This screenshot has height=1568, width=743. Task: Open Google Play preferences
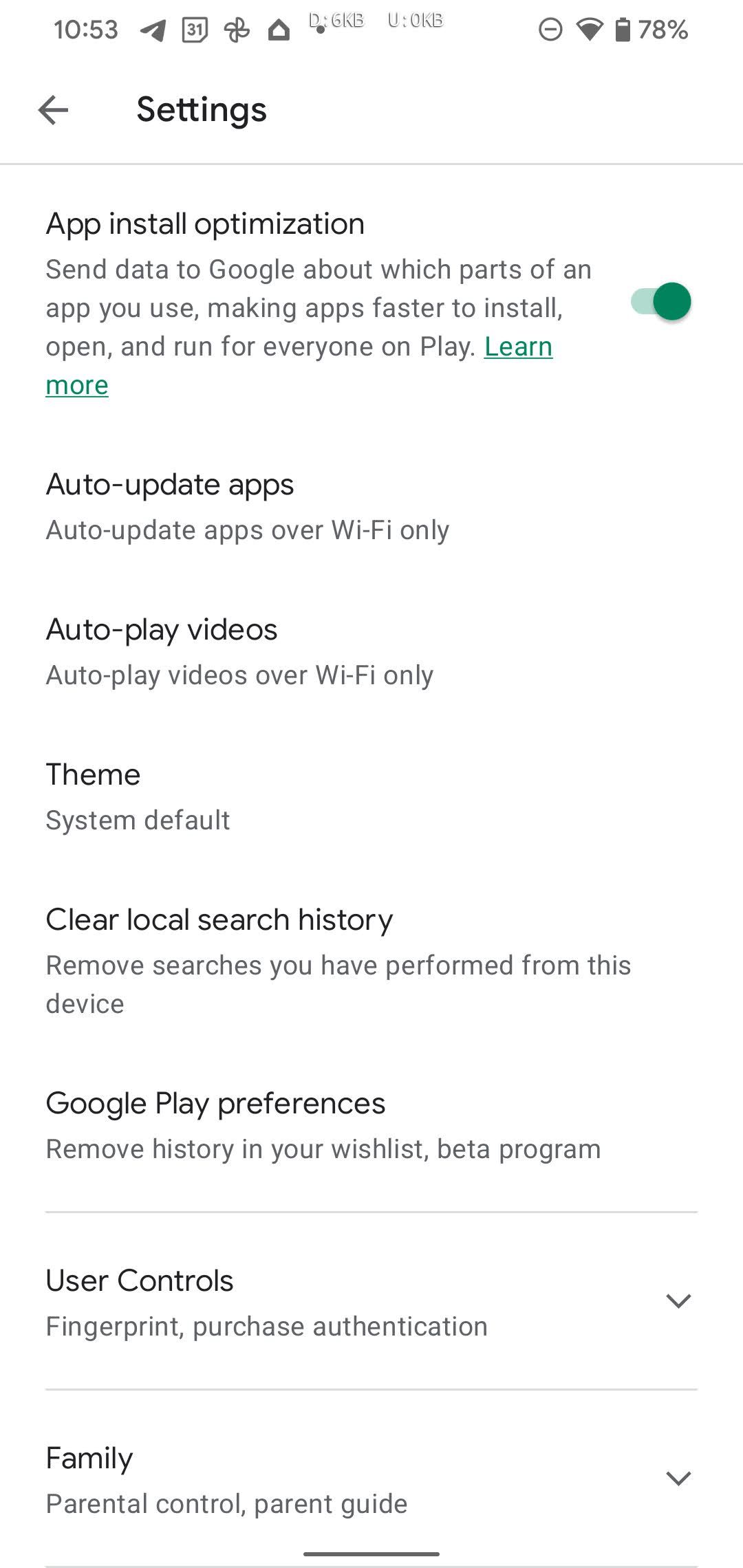[x=371, y=1124]
